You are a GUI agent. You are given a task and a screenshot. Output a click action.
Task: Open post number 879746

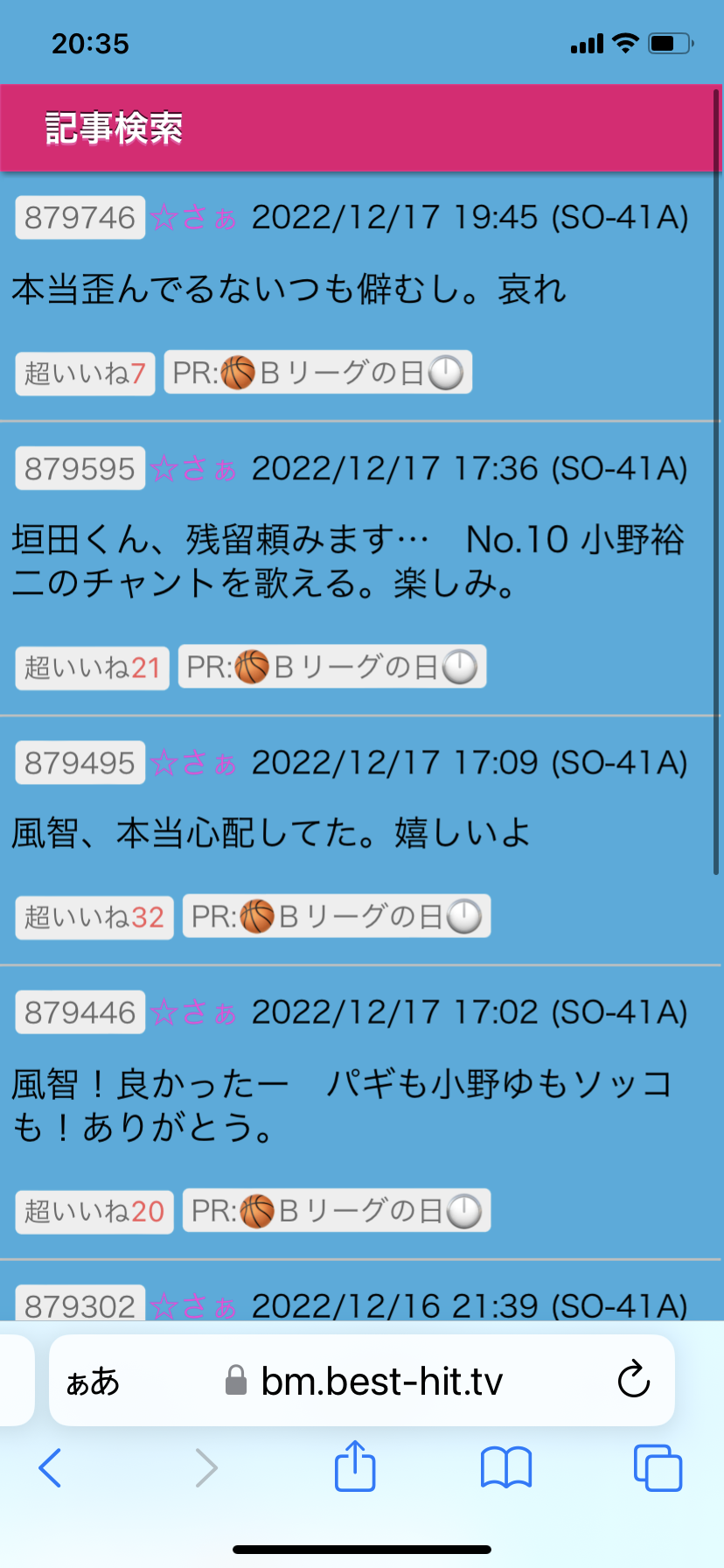pyautogui.click(x=80, y=218)
